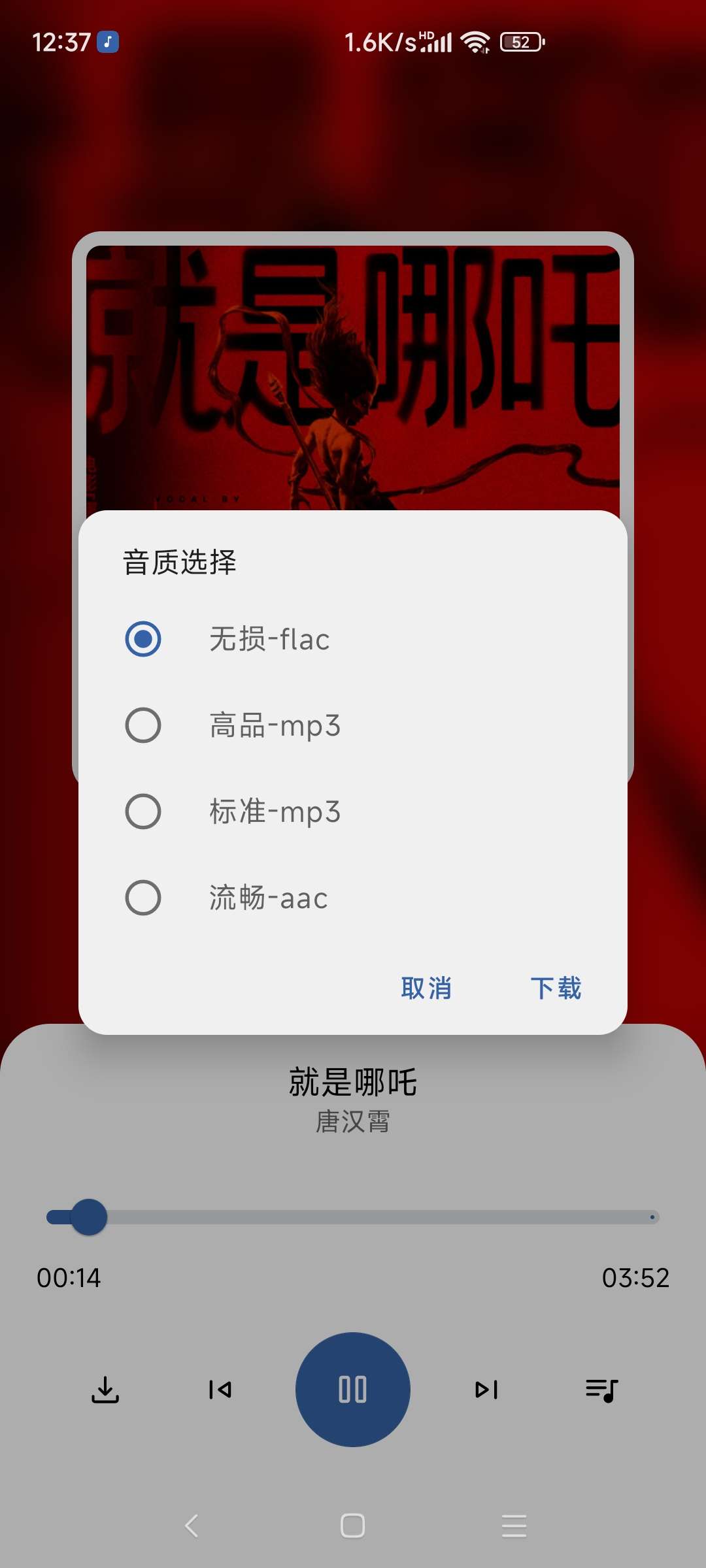Pick the 标准-mp3 quality option
Screen dimensions: 706x1568
(143, 811)
